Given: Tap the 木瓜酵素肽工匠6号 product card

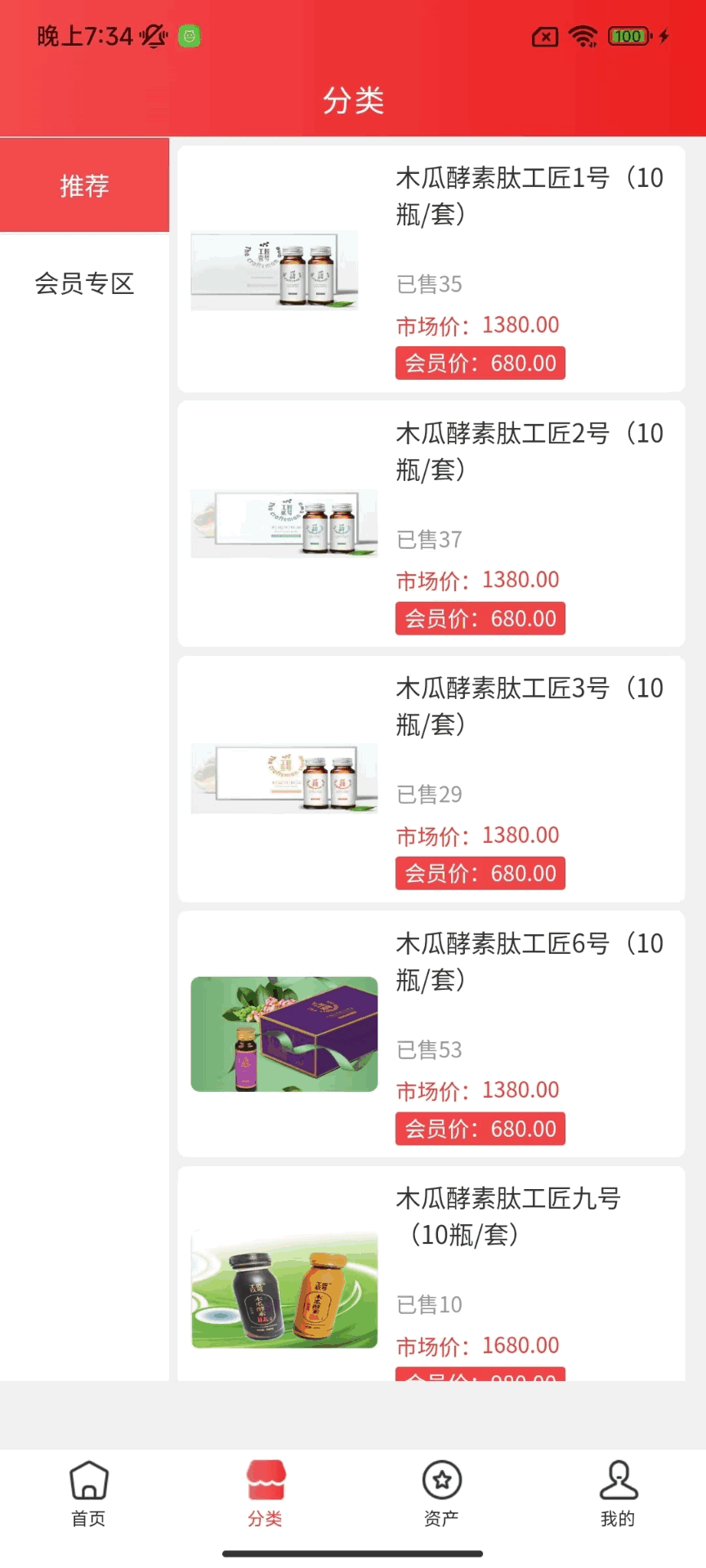Looking at the screenshot, I should [431, 1034].
